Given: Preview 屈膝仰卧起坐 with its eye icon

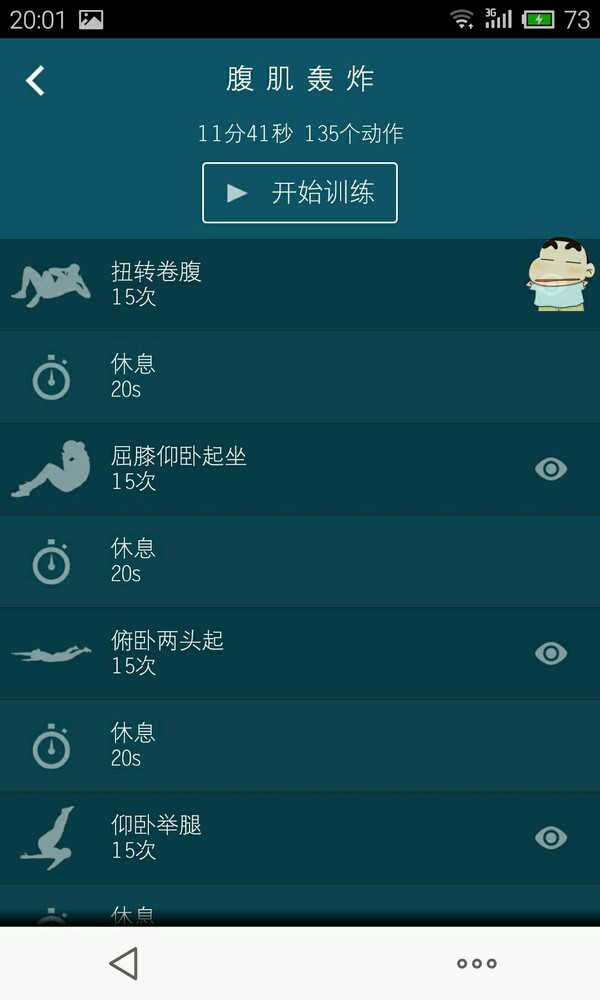Looking at the screenshot, I should [x=551, y=469].
